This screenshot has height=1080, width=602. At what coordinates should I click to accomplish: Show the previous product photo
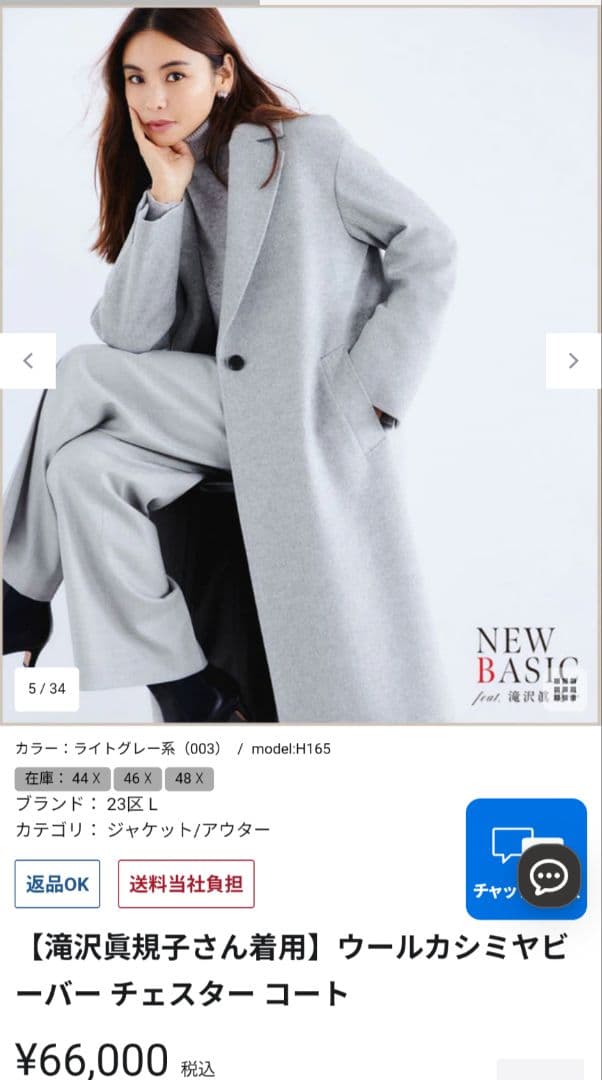[x=27, y=361]
